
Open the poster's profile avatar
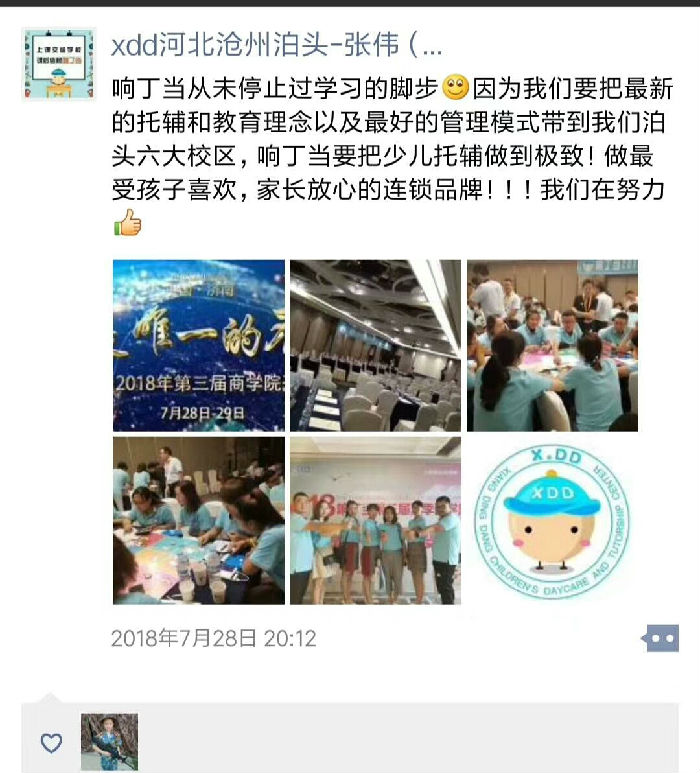point(59,64)
